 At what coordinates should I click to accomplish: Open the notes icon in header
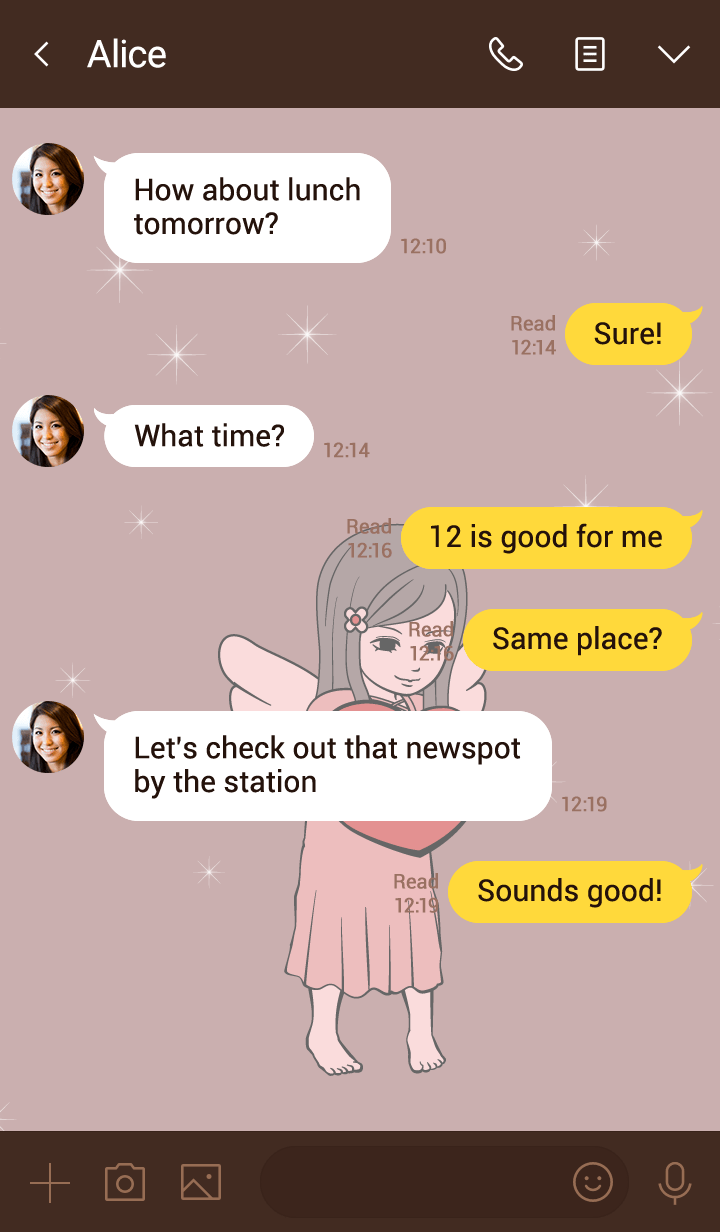[590, 54]
